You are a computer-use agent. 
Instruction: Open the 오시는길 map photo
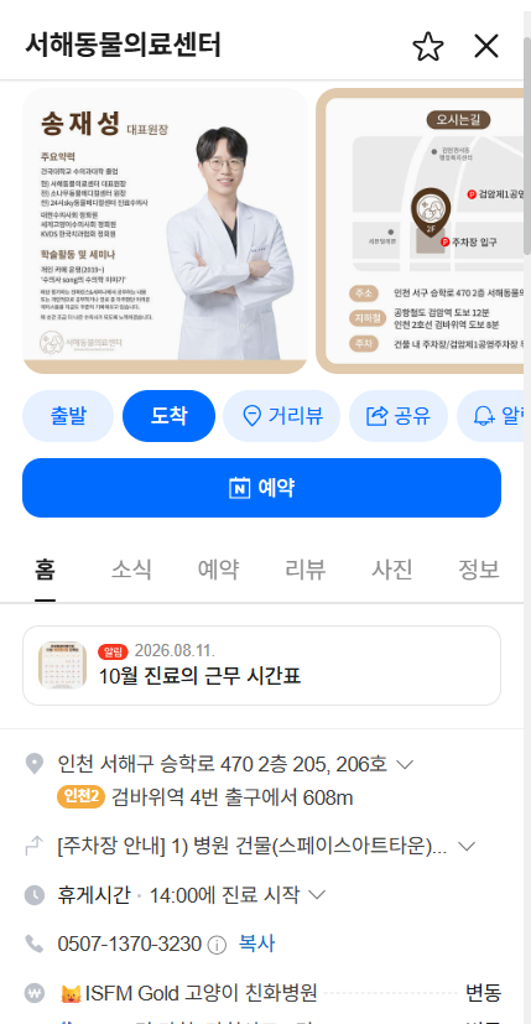point(420,231)
